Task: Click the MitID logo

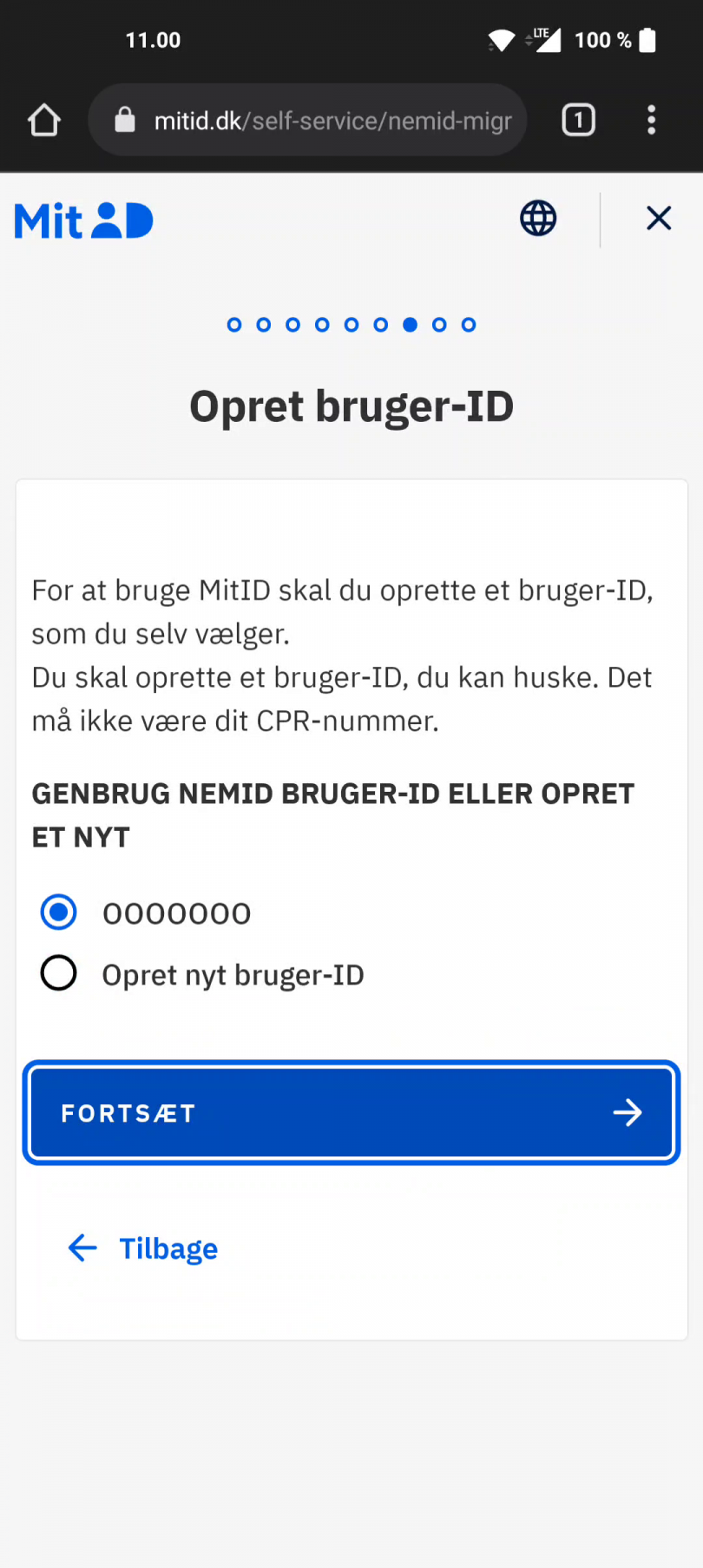Action: pyautogui.click(x=83, y=220)
